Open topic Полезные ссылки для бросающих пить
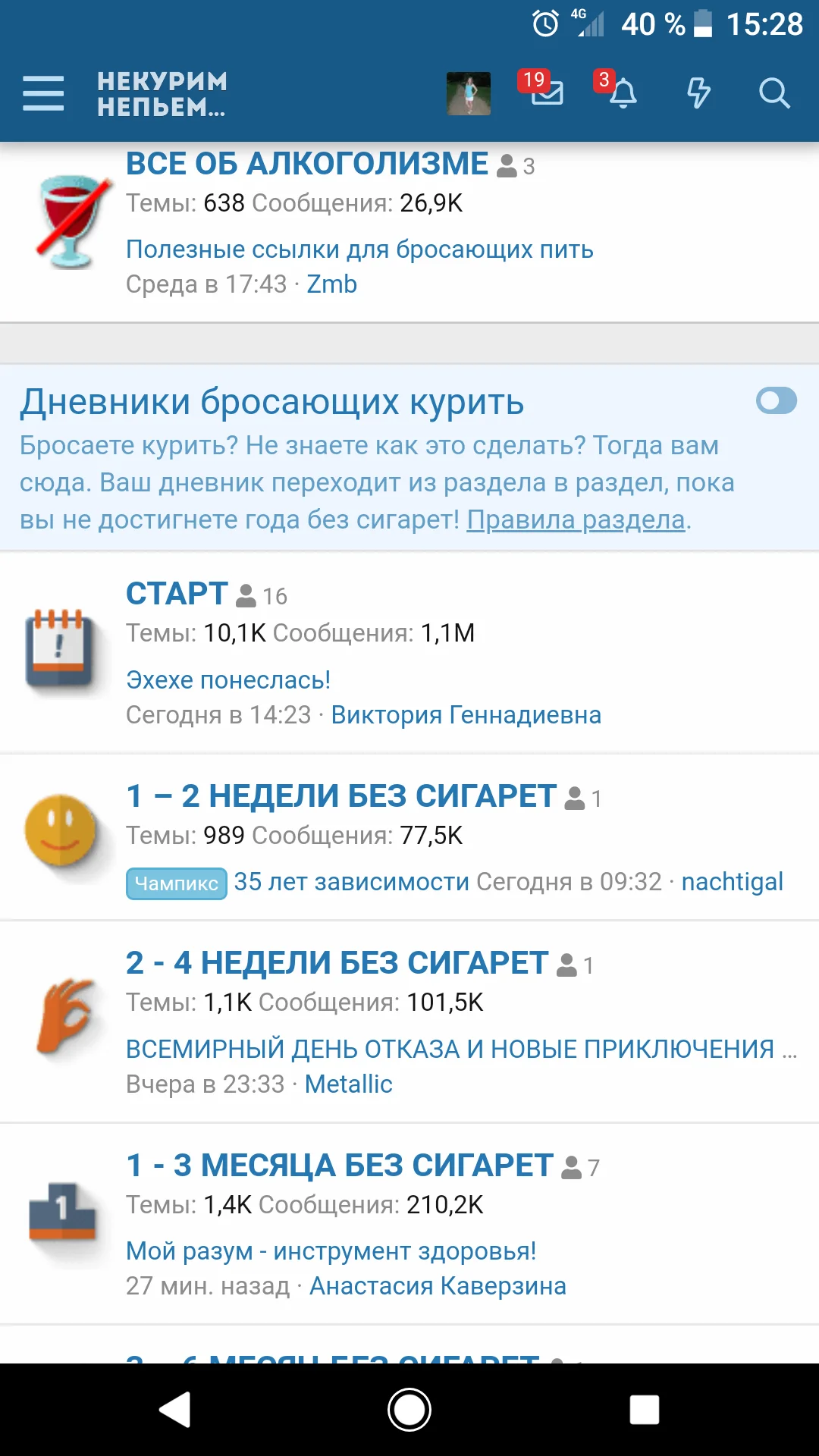This screenshot has width=819, height=1456. pos(359,249)
